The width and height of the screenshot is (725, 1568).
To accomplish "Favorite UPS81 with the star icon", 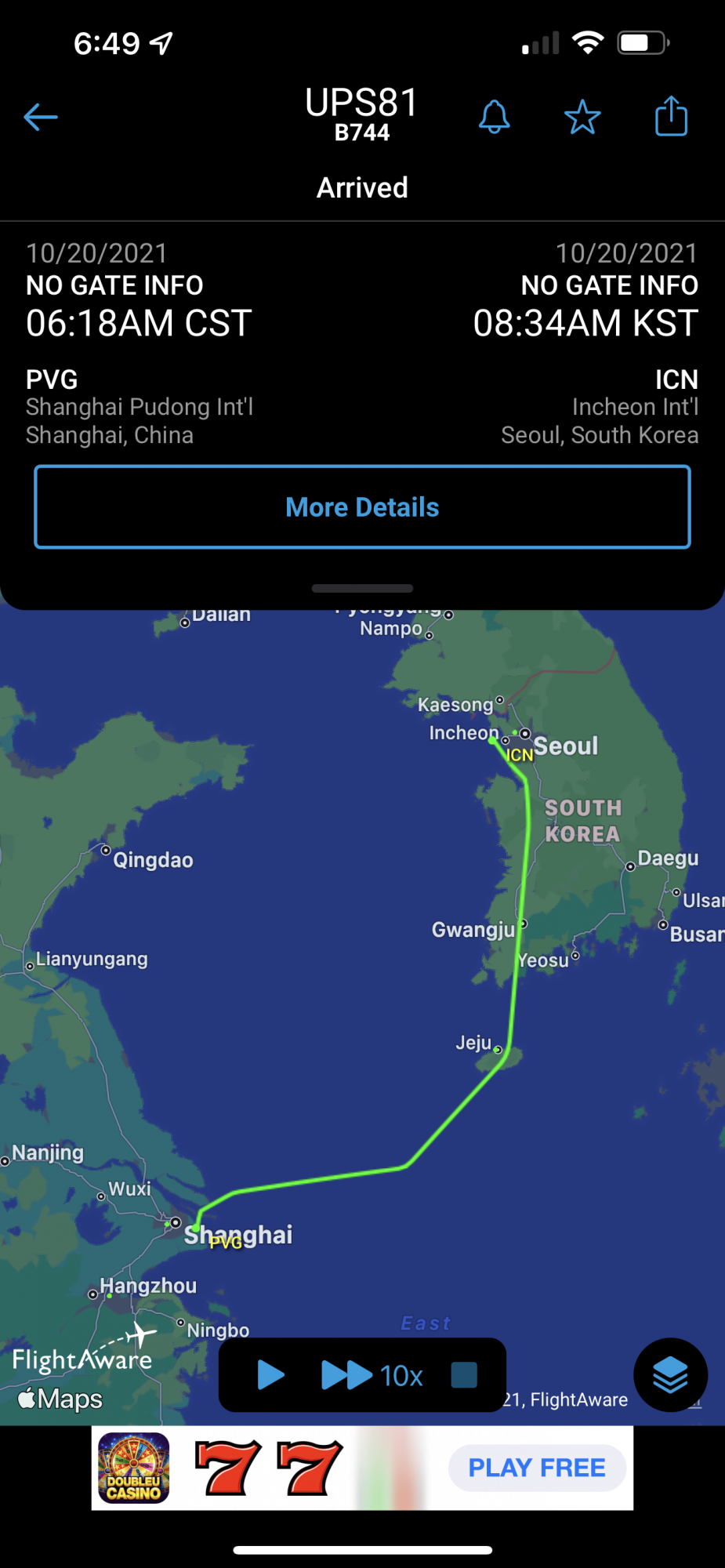I will pyautogui.click(x=582, y=118).
